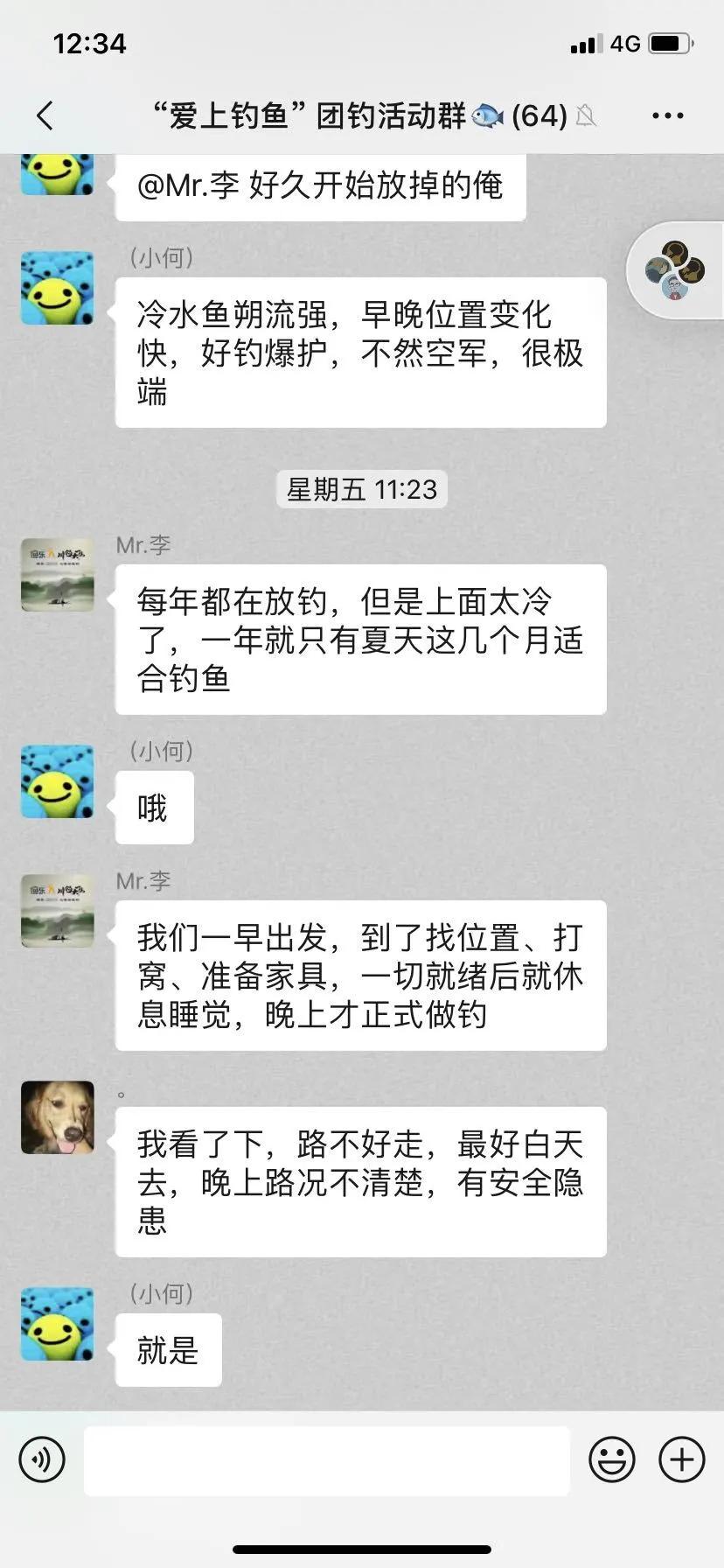The width and height of the screenshot is (724, 1568).
Task: Tap the back arrow to leave chat
Action: [45, 115]
